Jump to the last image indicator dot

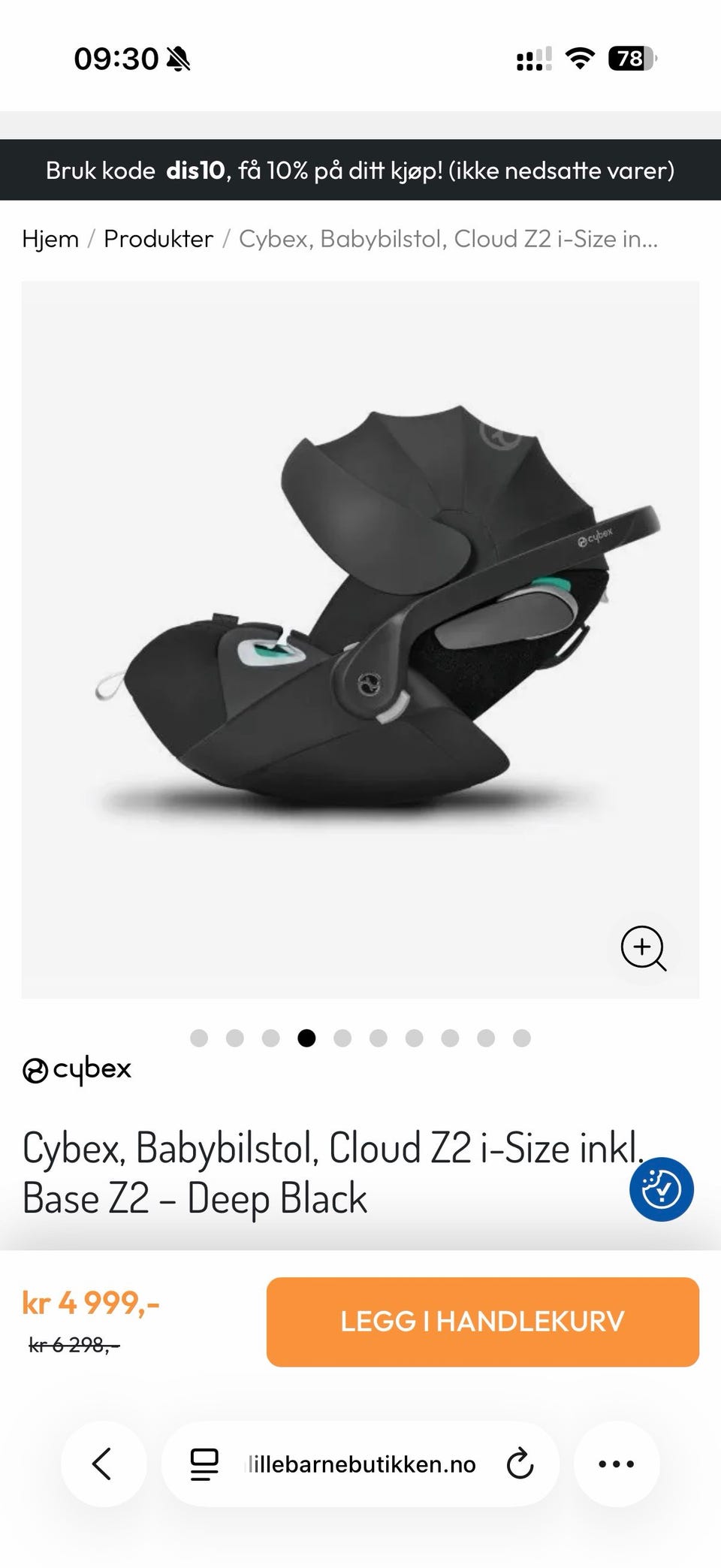coord(522,1038)
